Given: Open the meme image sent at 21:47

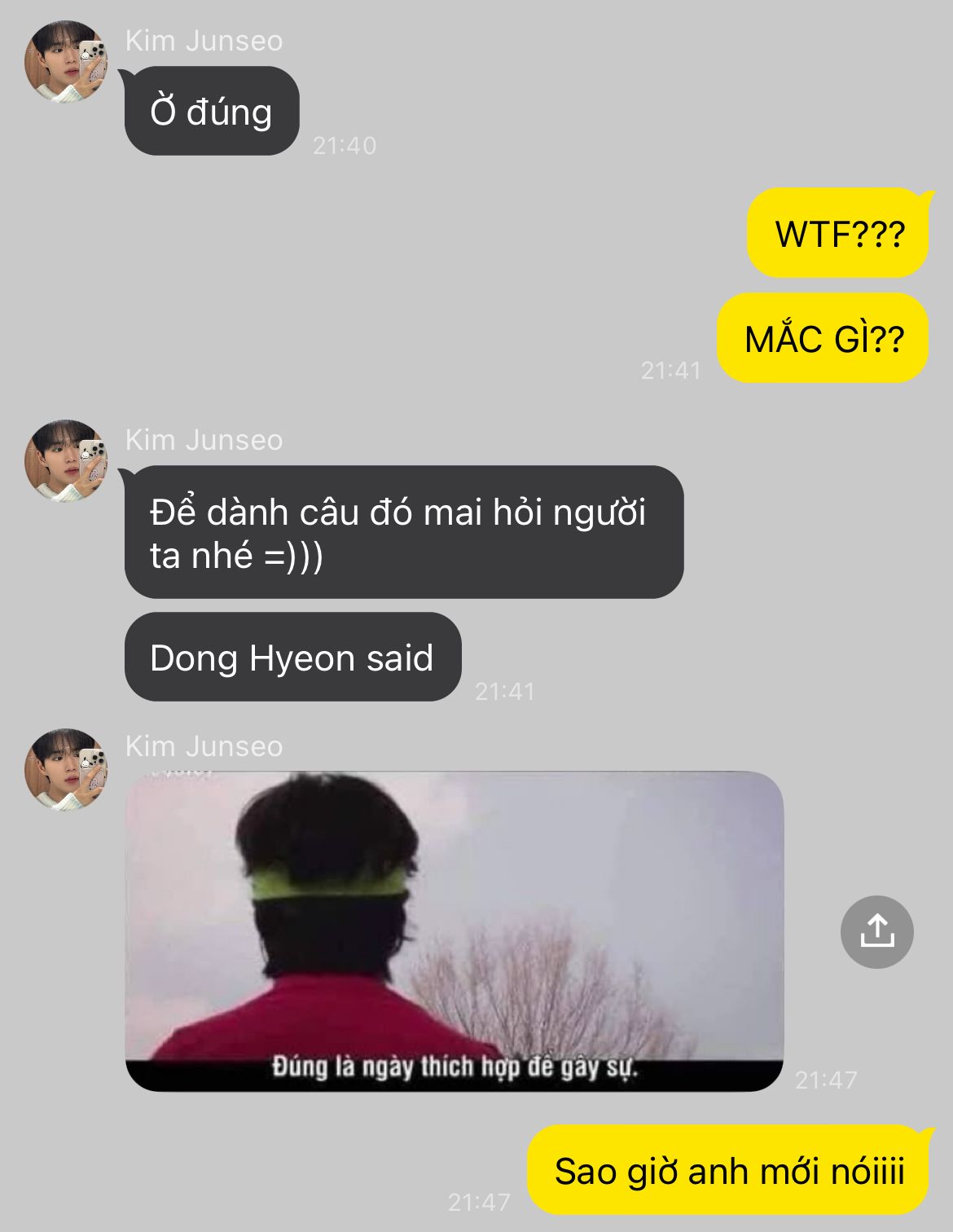Looking at the screenshot, I should point(454,931).
